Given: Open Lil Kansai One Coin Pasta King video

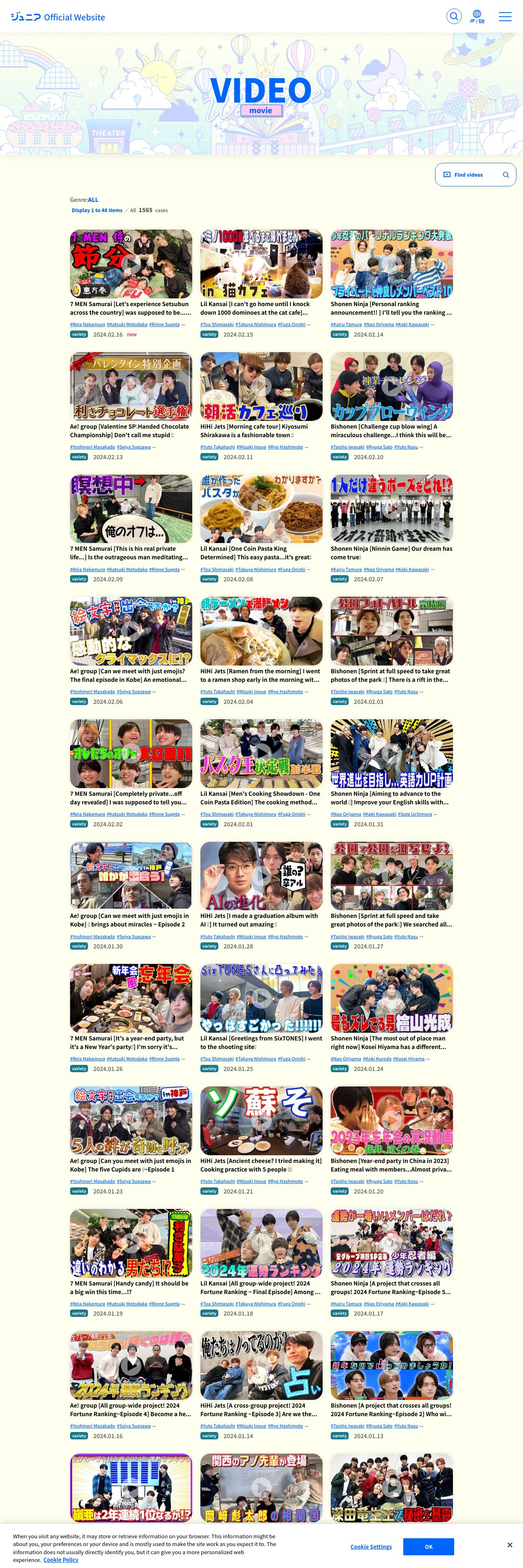Looking at the screenshot, I should tap(261, 509).
